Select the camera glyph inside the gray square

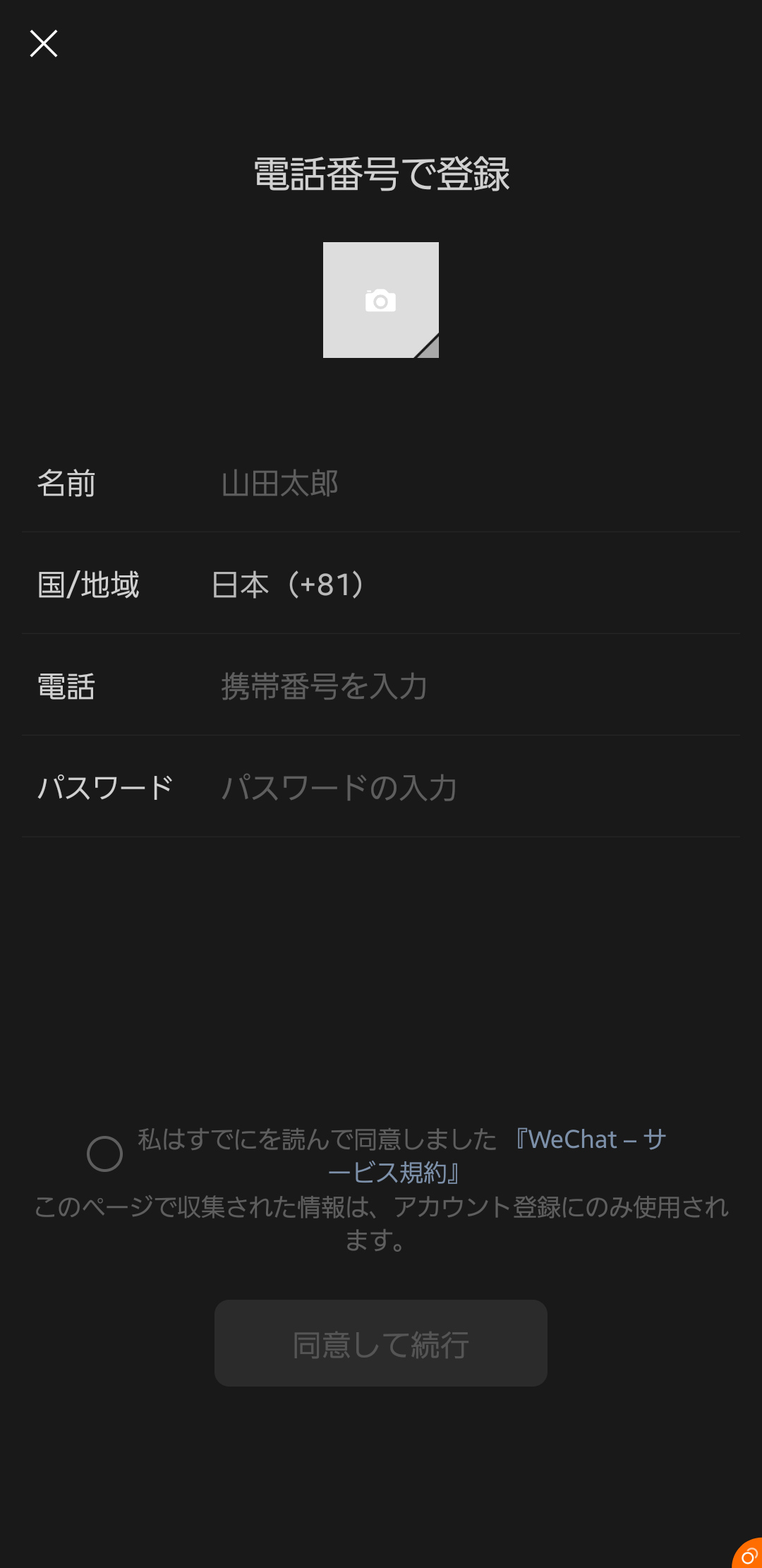pyautogui.click(x=380, y=299)
